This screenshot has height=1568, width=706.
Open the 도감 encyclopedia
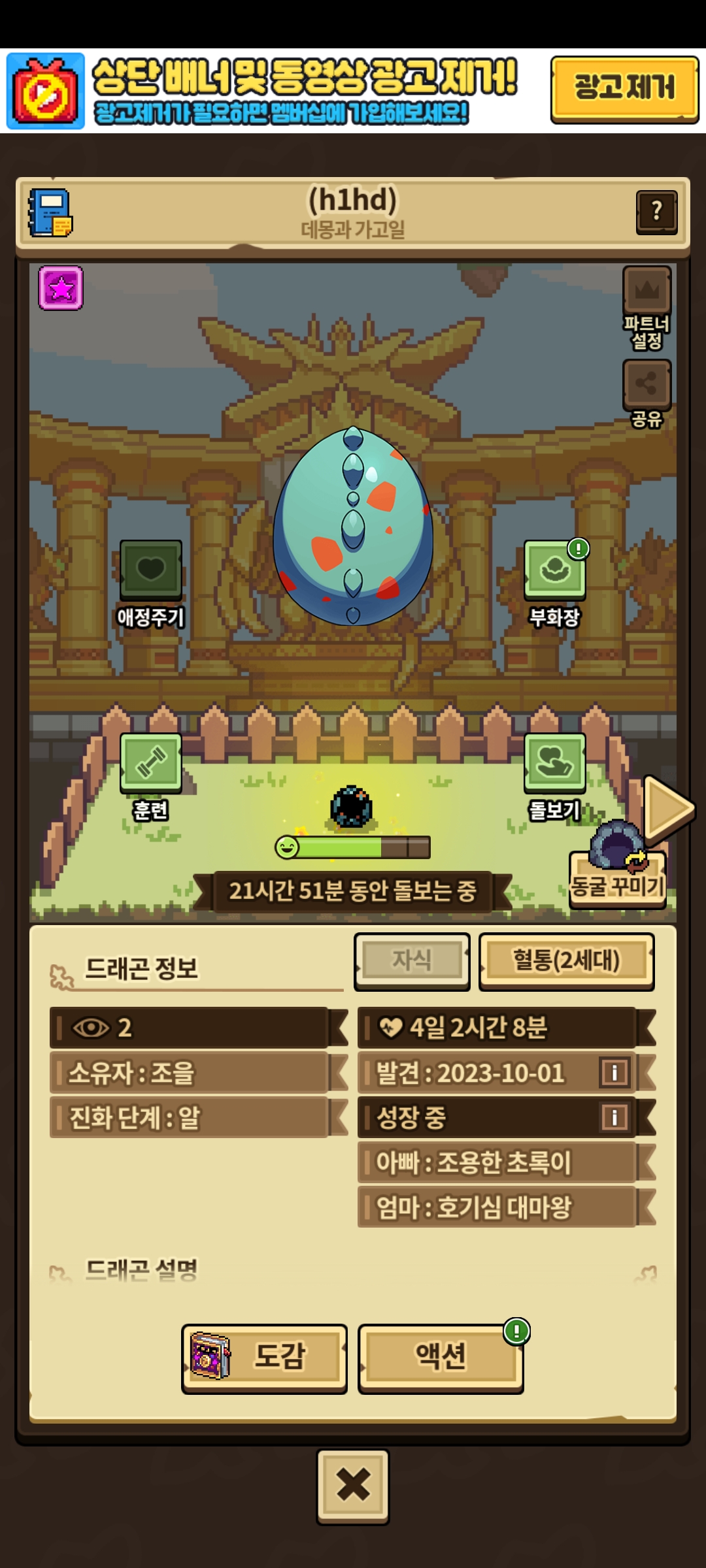264,1358
